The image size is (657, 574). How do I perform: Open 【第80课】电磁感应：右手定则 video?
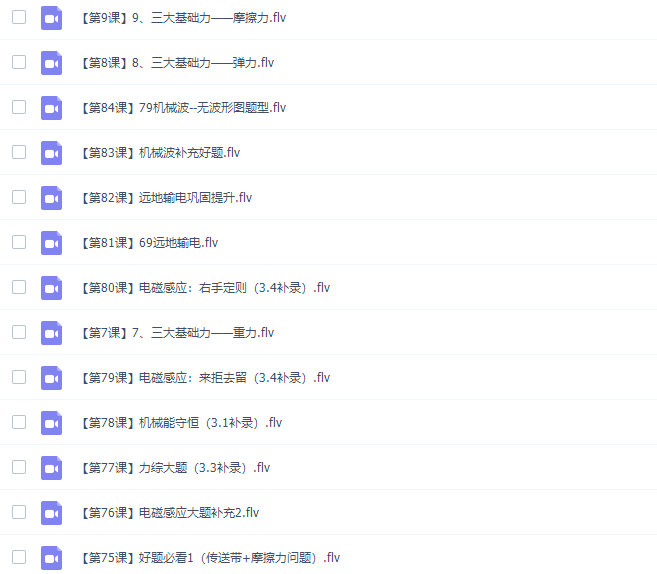[x=204, y=287]
